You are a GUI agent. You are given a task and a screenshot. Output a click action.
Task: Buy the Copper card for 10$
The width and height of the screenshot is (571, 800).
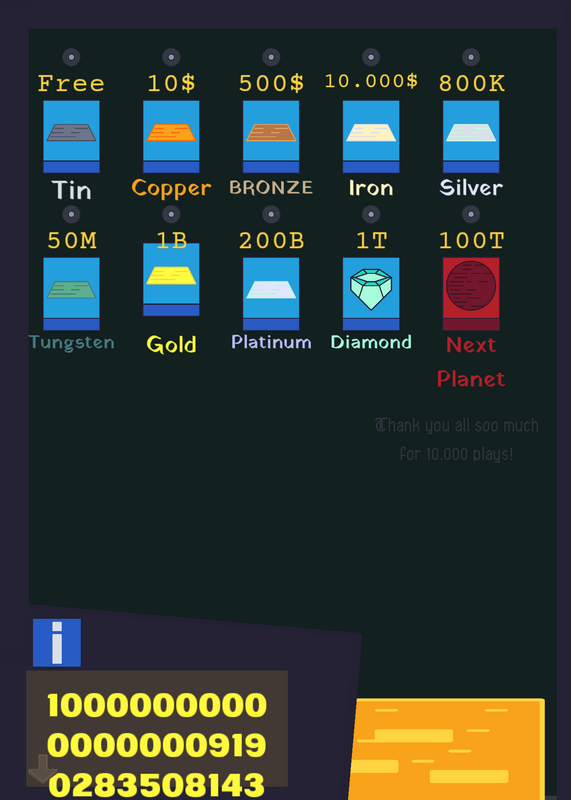pos(171,136)
